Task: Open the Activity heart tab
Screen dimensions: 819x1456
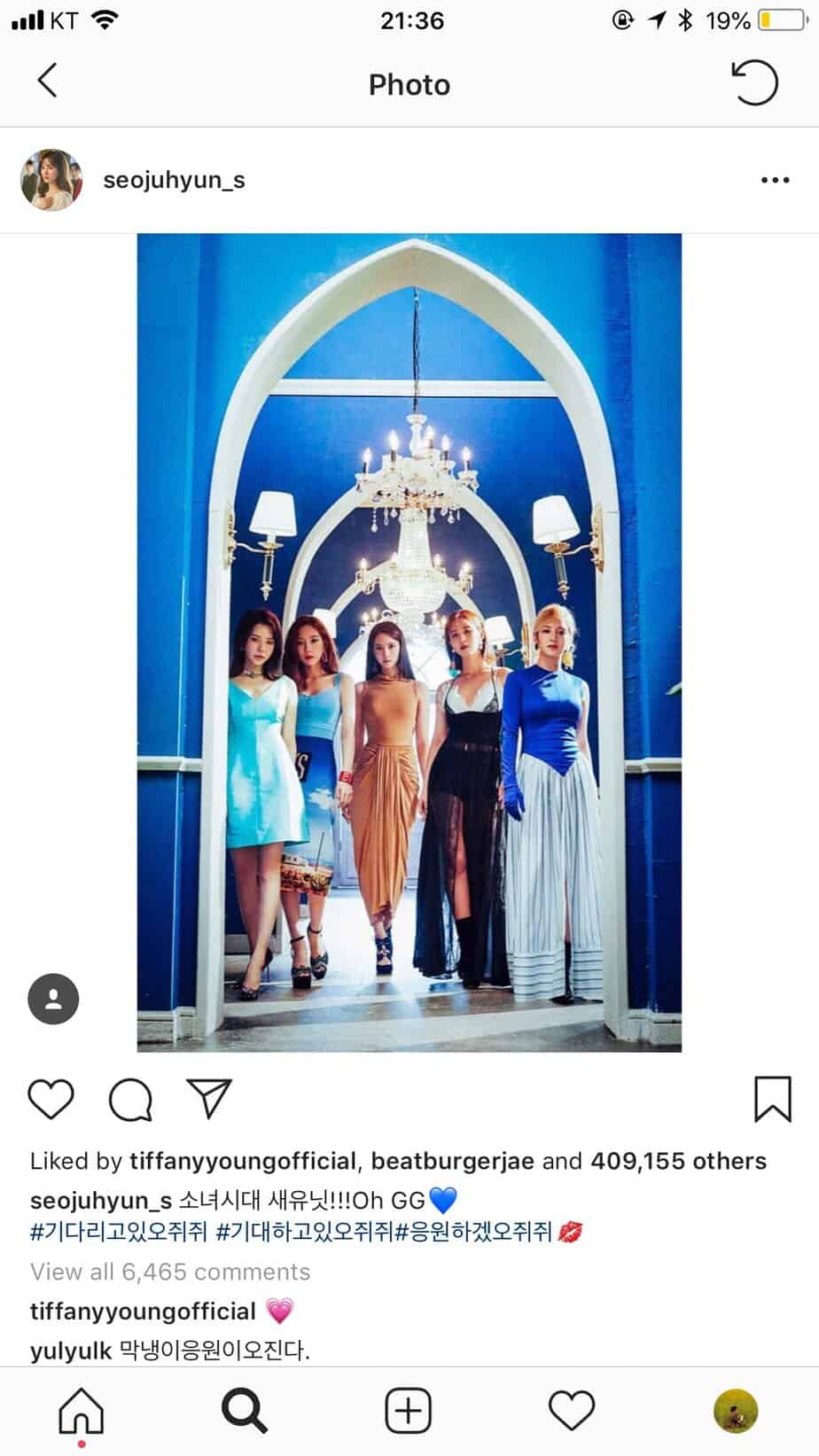Action: click(572, 1411)
